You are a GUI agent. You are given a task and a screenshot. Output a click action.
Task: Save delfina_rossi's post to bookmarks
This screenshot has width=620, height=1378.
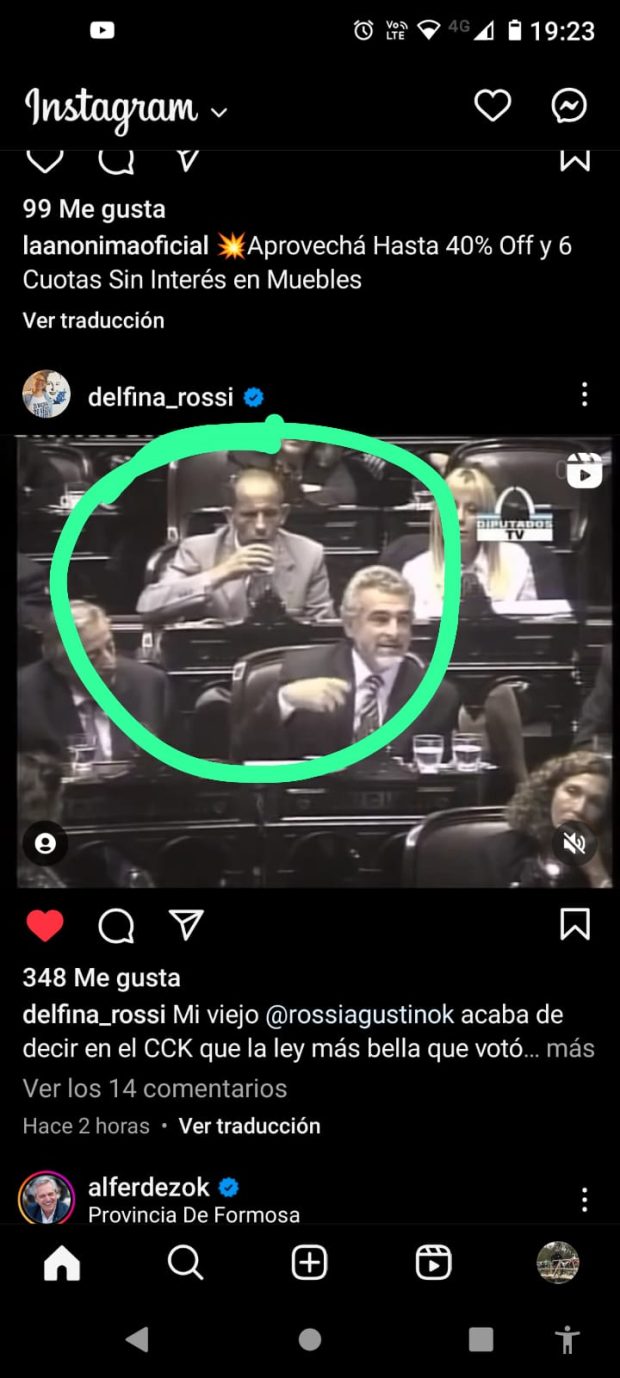click(574, 925)
